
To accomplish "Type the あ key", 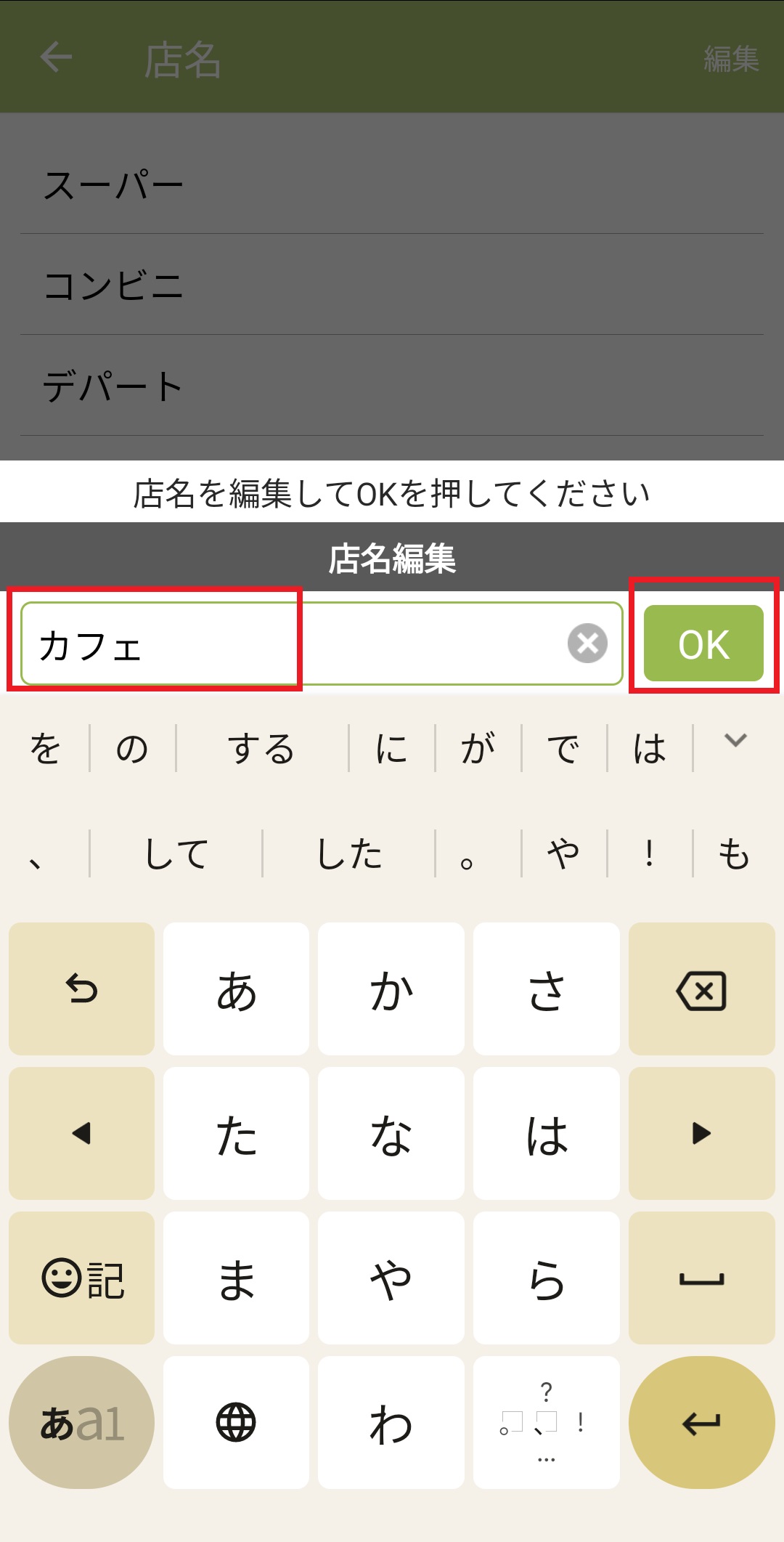I will (236, 989).
